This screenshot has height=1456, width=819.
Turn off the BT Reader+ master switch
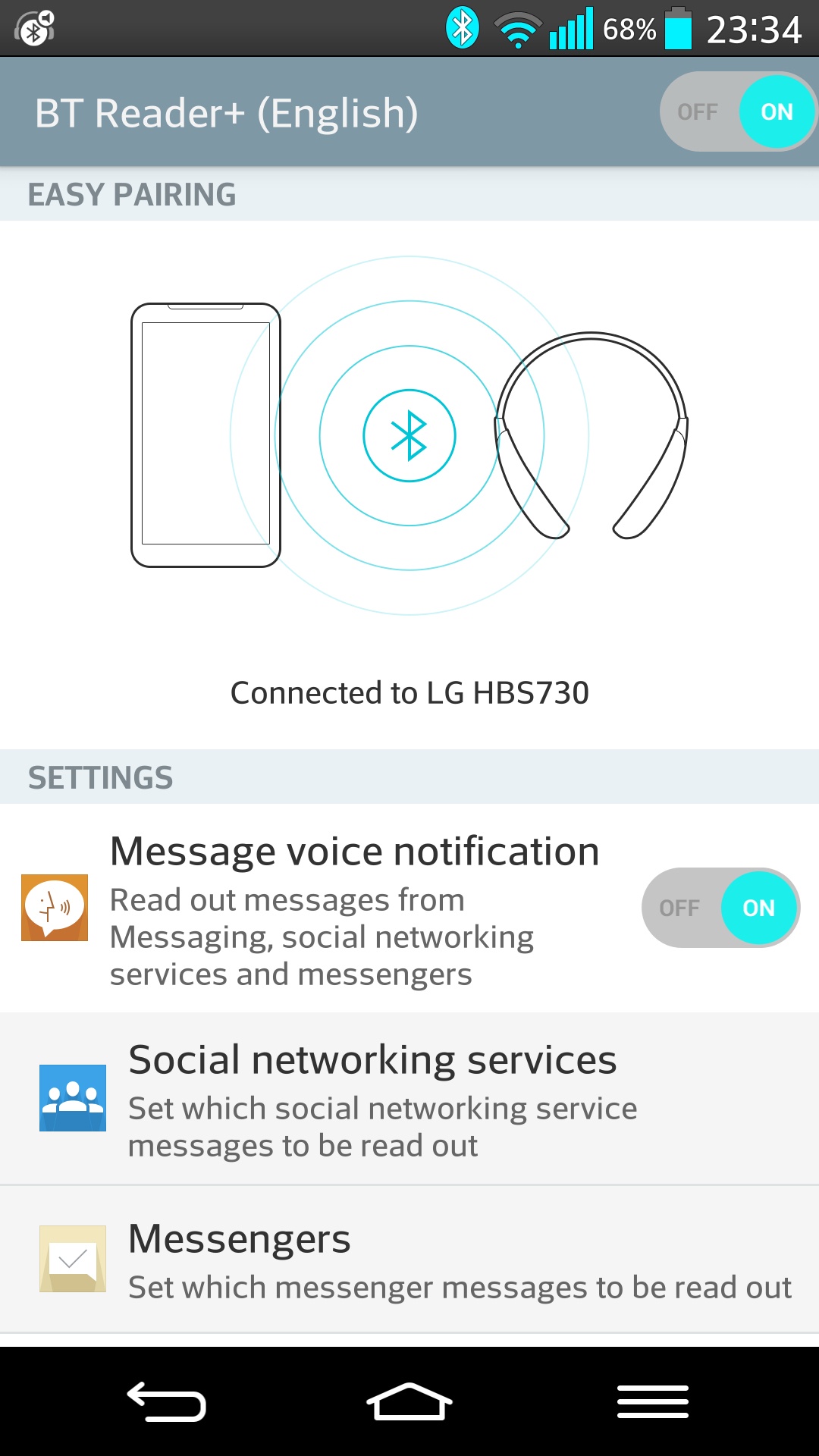(737, 111)
